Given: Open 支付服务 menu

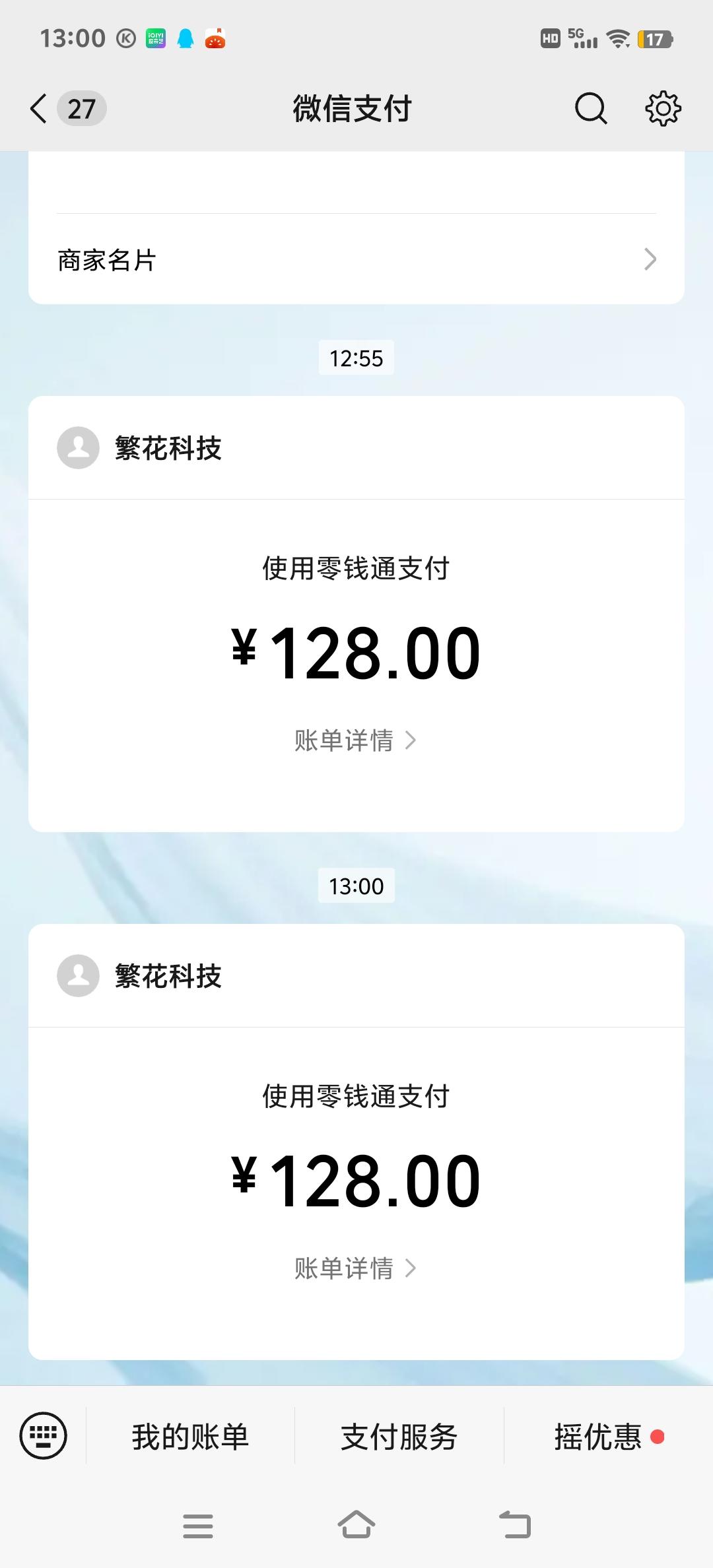Looking at the screenshot, I should click(399, 1437).
